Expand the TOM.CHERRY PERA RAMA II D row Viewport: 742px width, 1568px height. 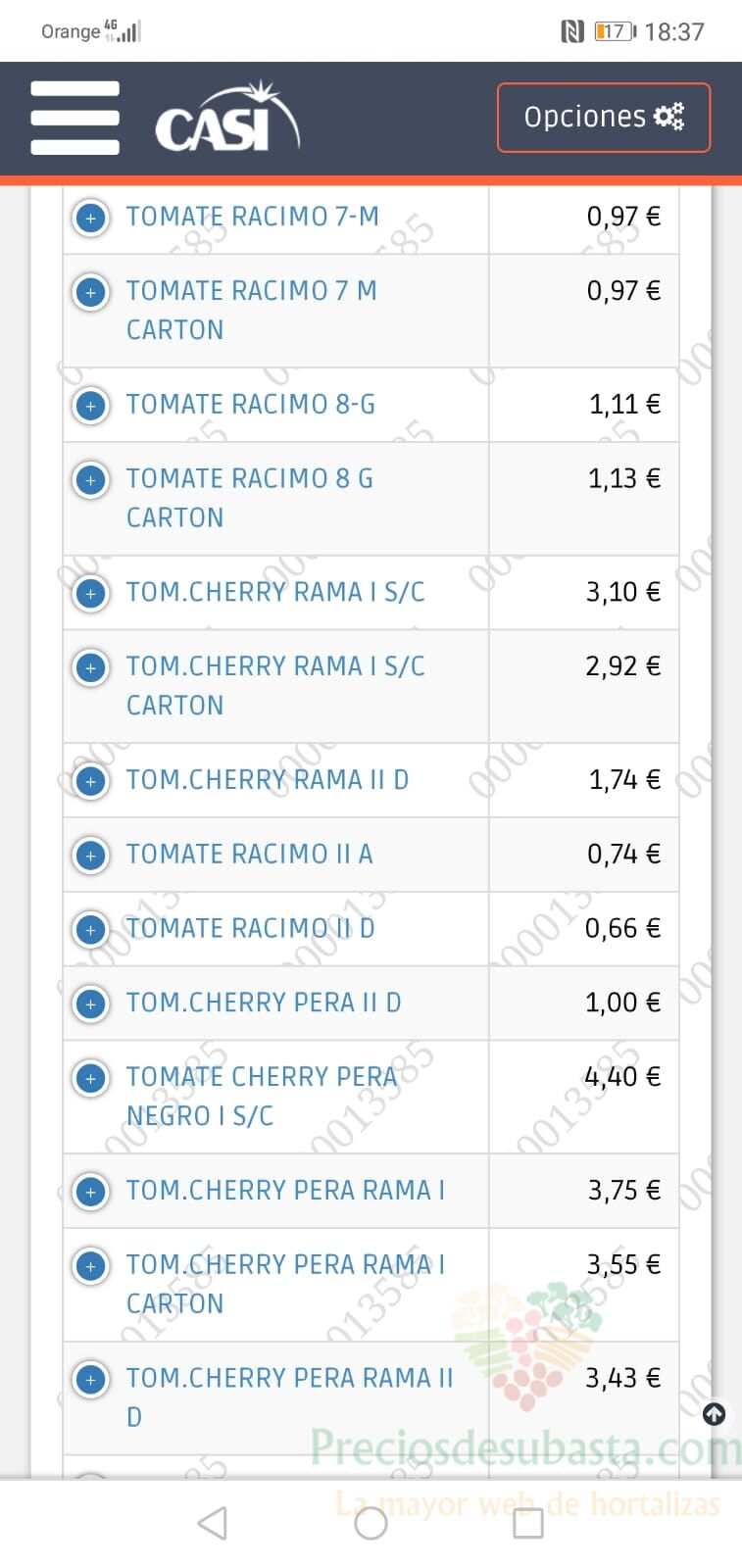tap(91, 1380)
